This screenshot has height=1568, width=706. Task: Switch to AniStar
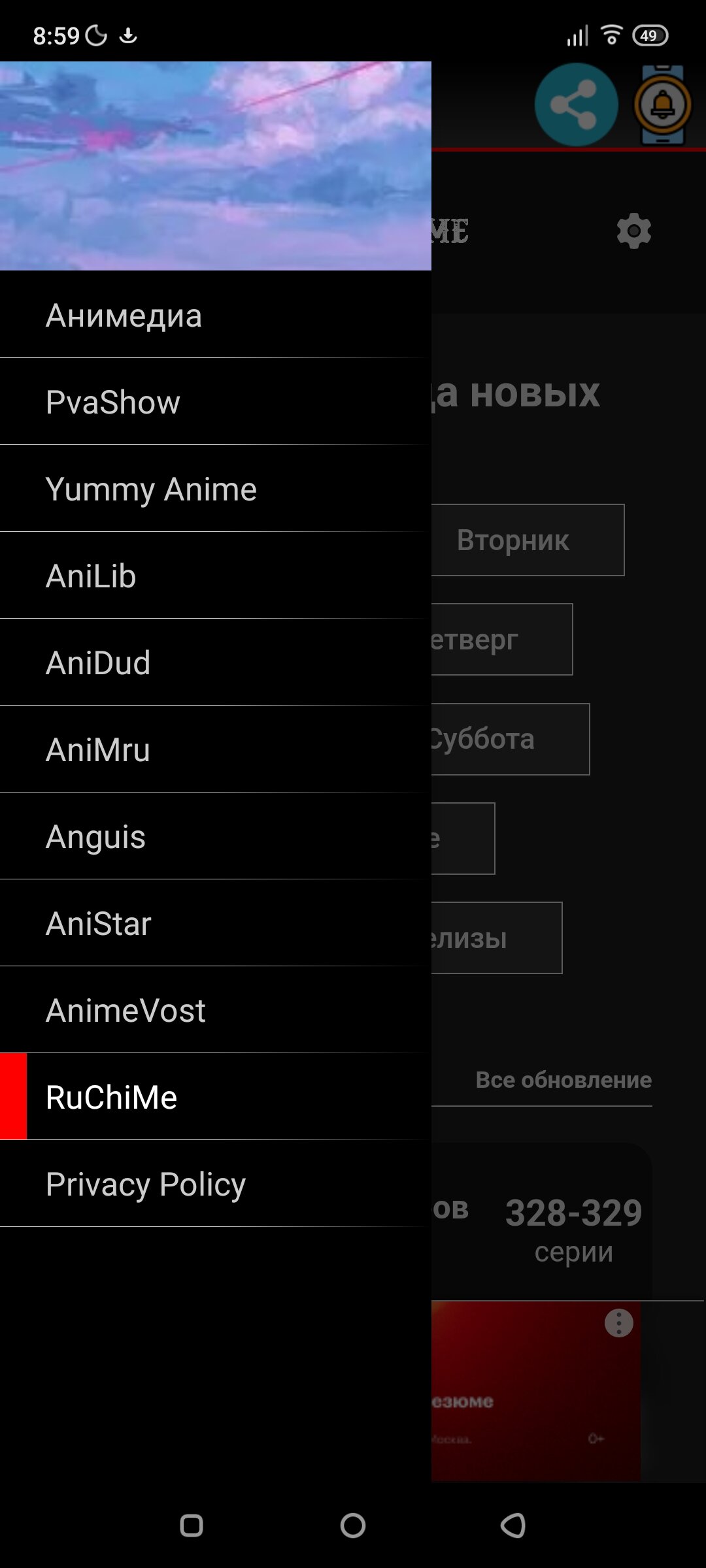[x=216, y=923]
